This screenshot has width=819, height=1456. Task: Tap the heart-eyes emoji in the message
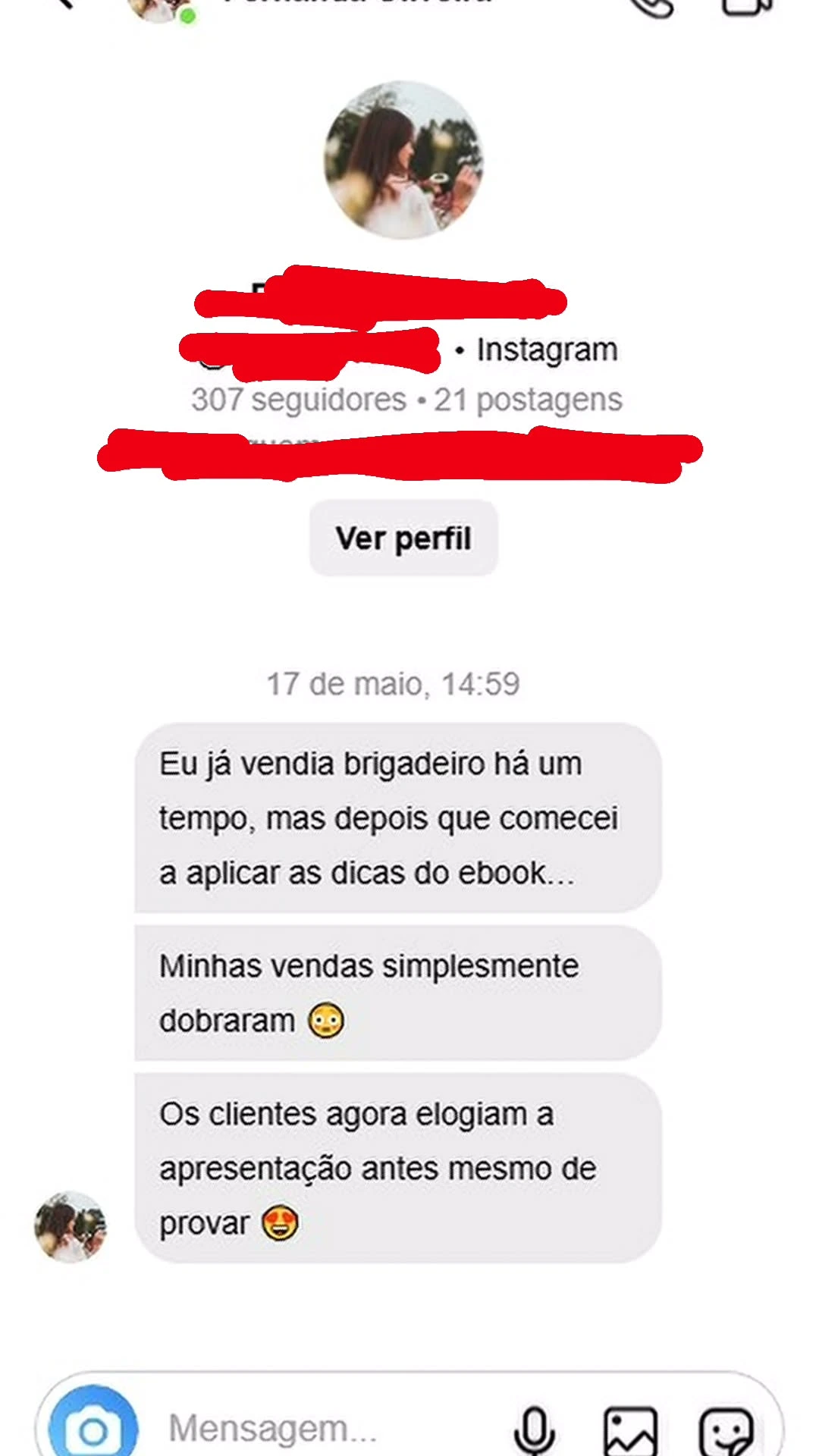click(281, 1222)
